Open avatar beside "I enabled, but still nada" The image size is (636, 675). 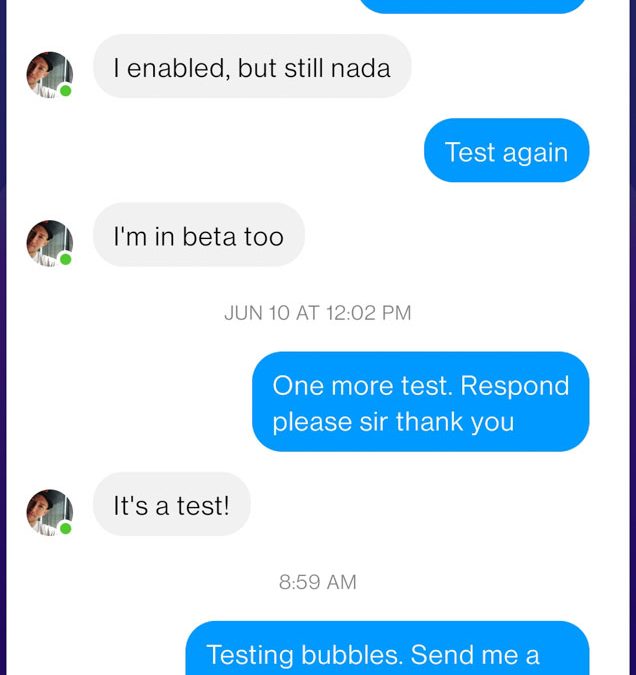tap(49, 74)
